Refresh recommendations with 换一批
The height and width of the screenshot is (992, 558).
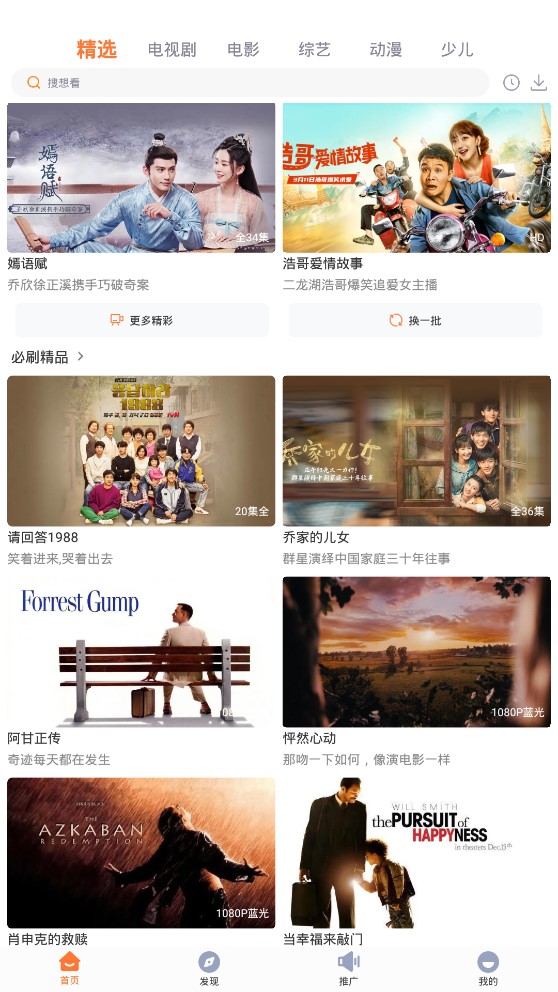tap(416, 320)
